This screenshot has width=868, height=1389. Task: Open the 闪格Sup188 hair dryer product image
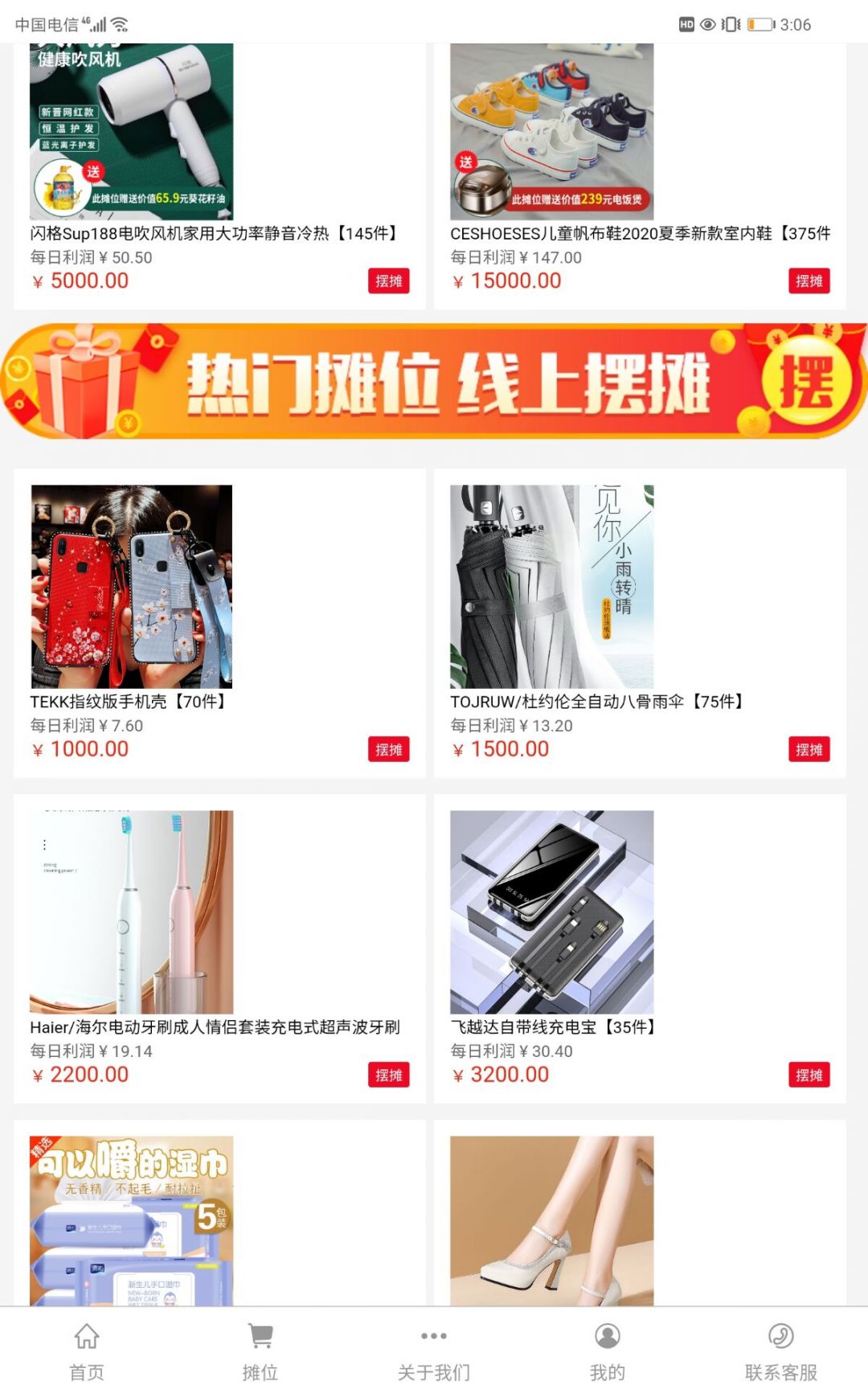132,132
